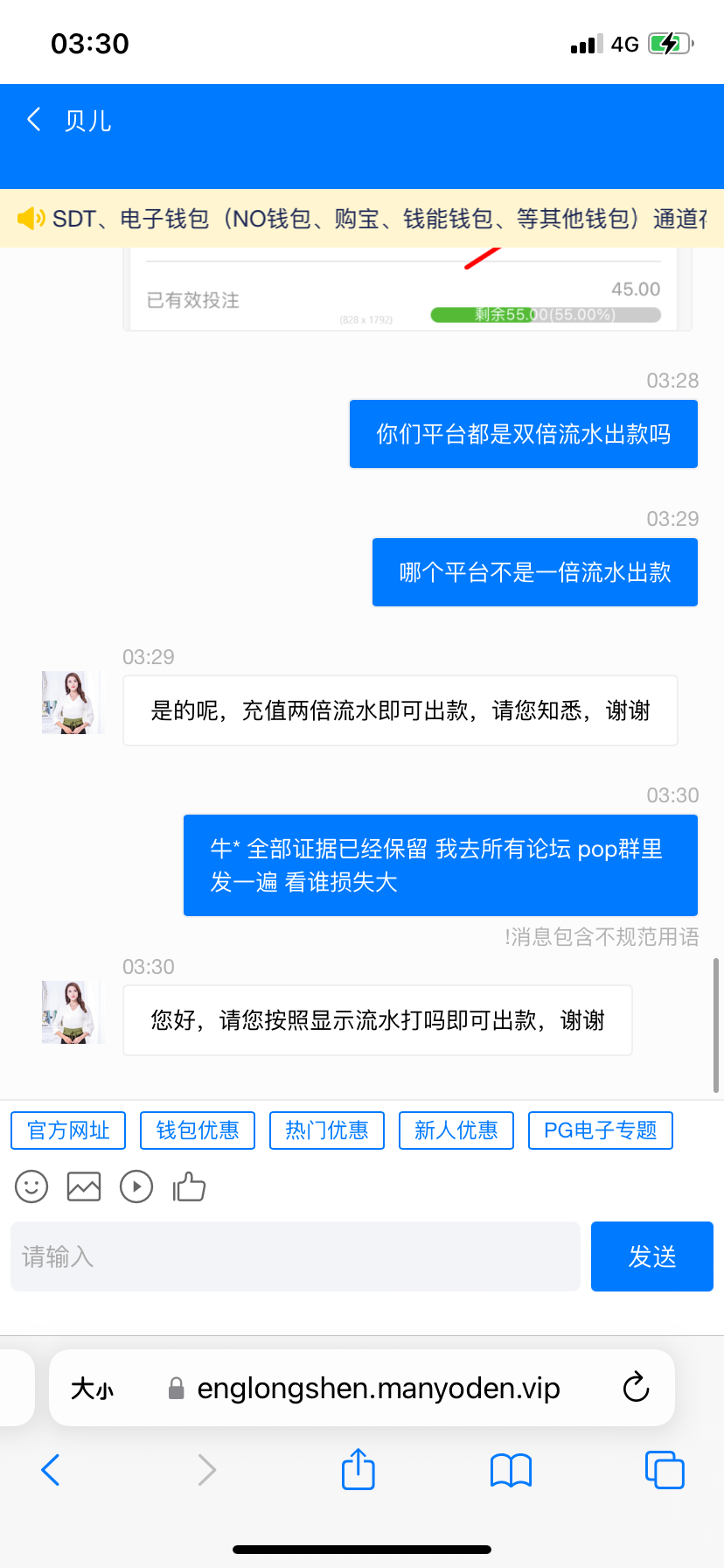This screenshot has width=724, height=1568.
Task: Go back from the 贝儿 chat
Action: [34, 120]
